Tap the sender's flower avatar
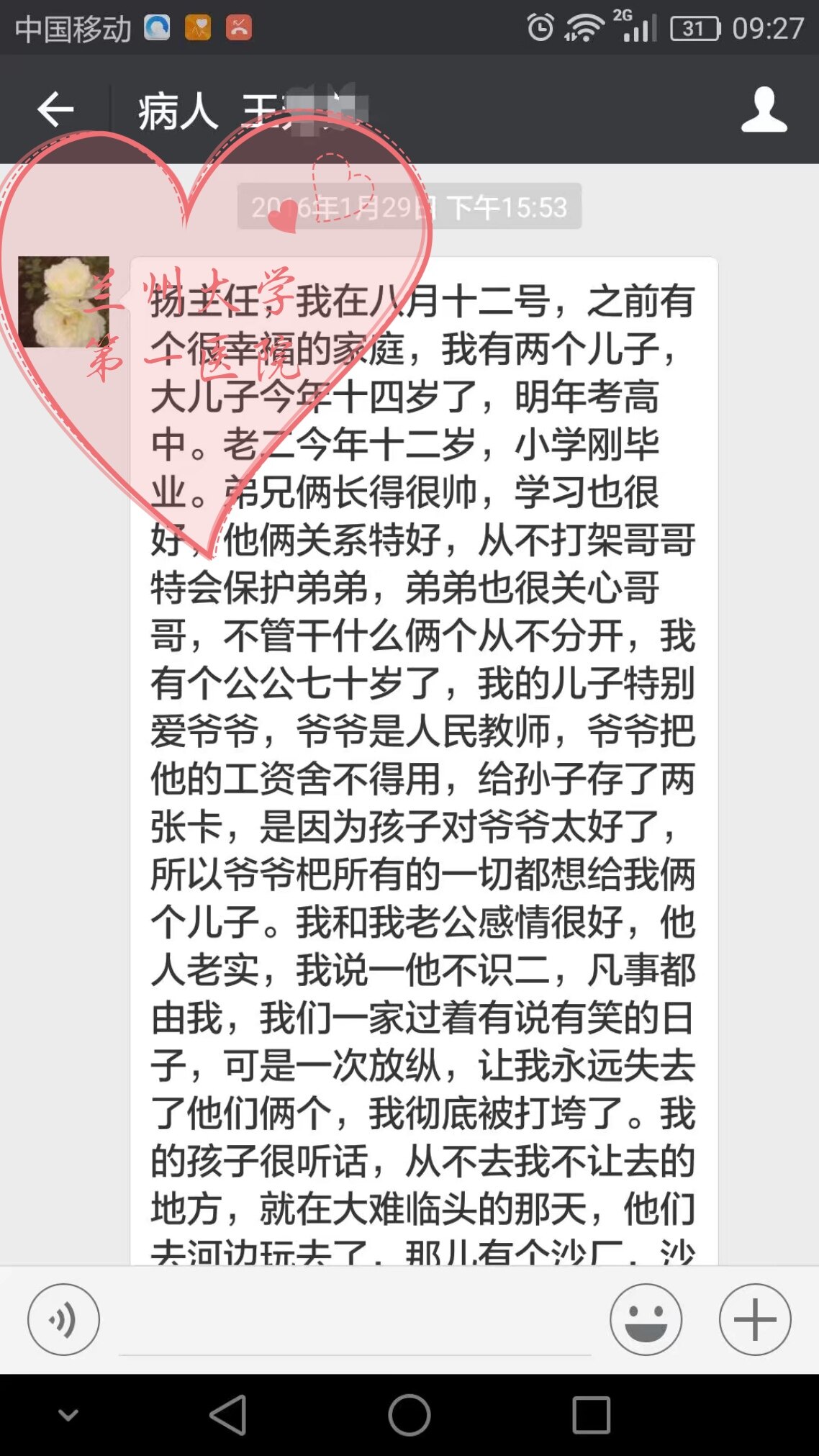The height and width of the screenshot is (1456, 819). pos(63,302)
